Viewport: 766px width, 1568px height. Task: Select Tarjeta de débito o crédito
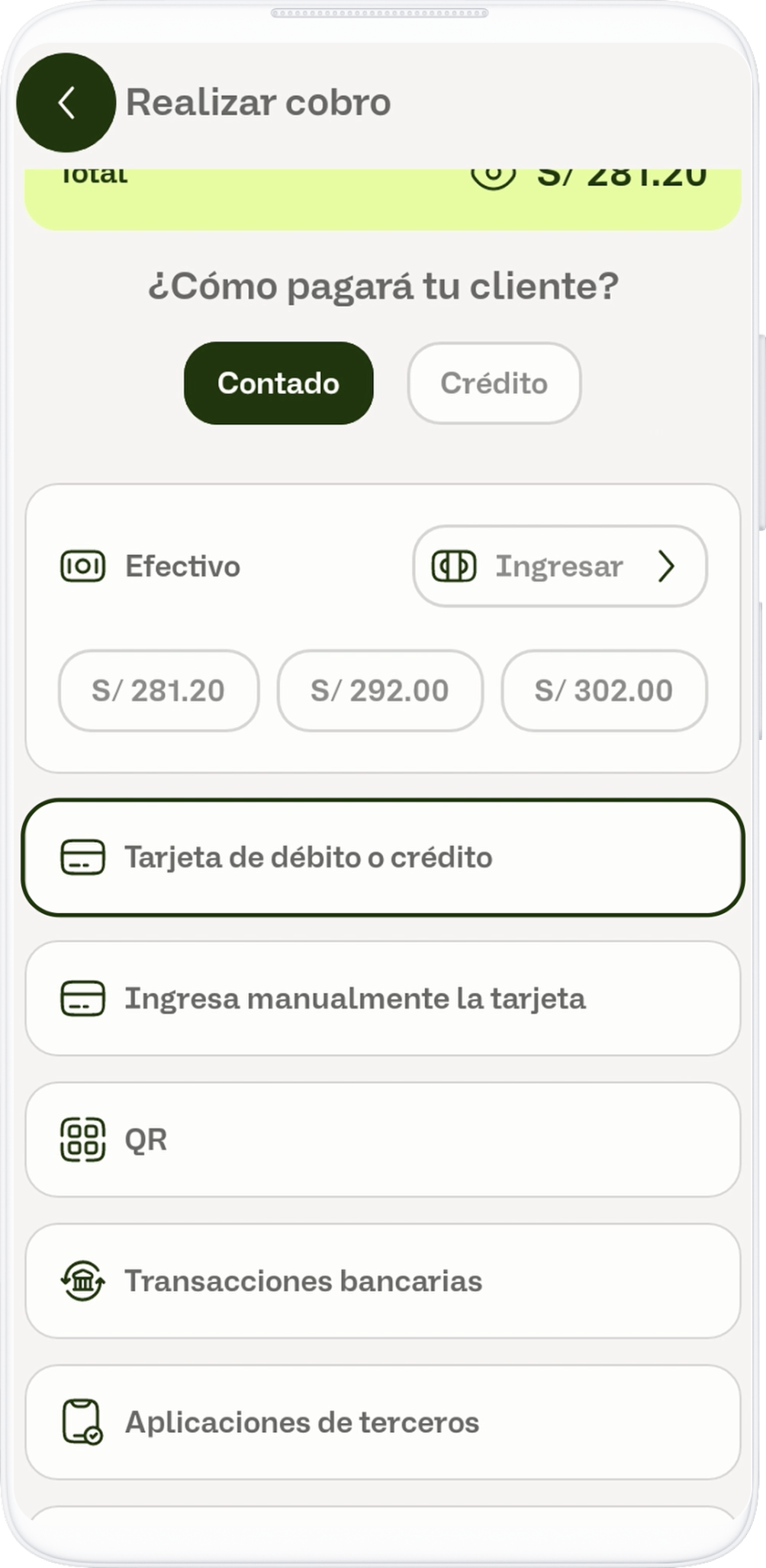383,857
